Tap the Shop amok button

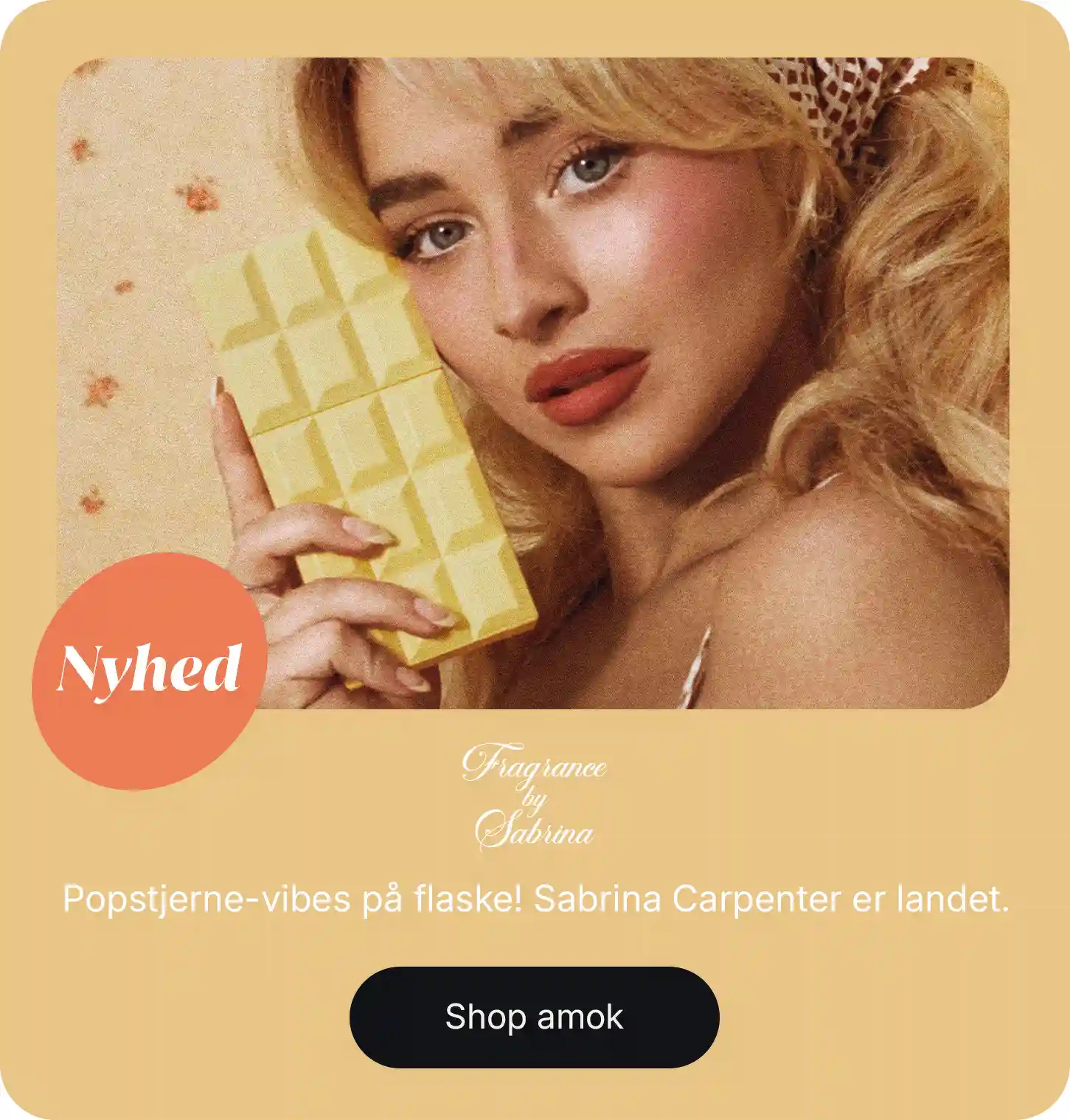[534, 1017]
